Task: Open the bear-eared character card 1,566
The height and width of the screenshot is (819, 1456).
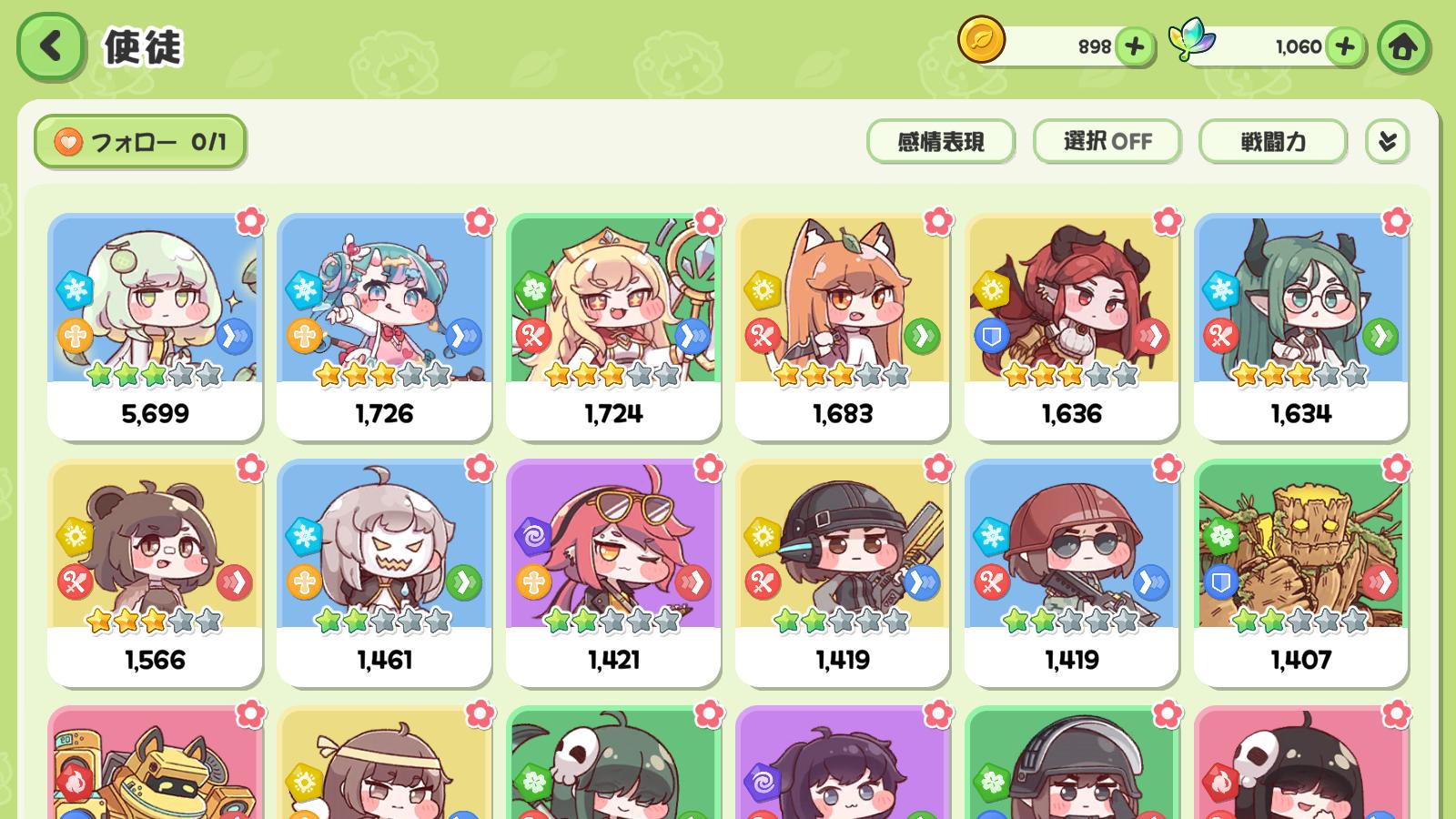Action: 155,571
